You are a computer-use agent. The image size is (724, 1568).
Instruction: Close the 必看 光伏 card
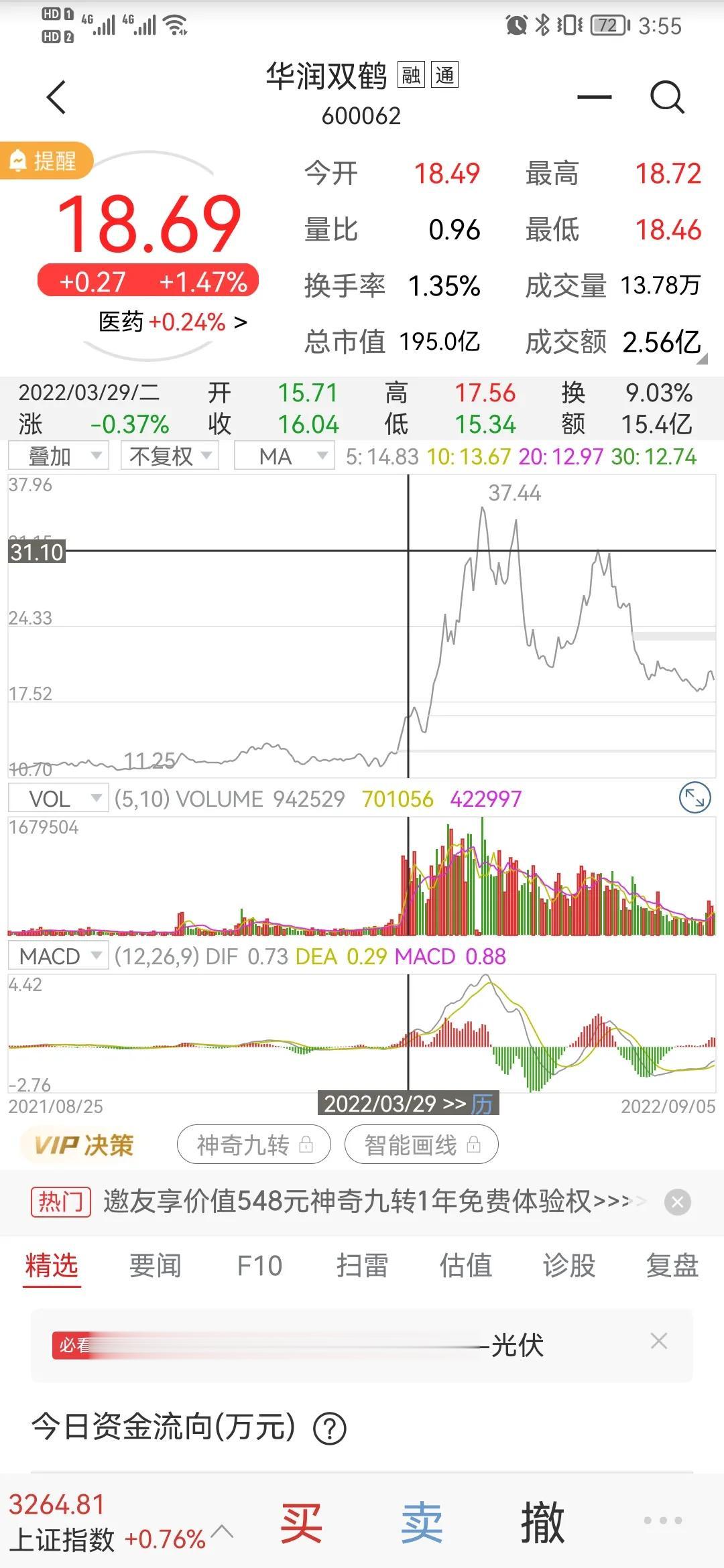(x=659, y=1341)
